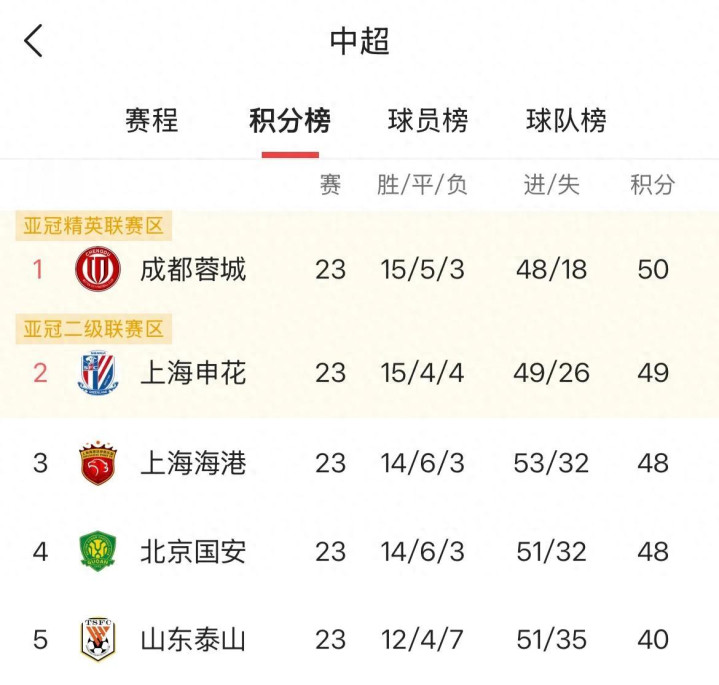Image resolution: width=719 pixels, height=685 pixels.
Task: Switch to the 赛程 tab
Action: click(x=152, y=121)
